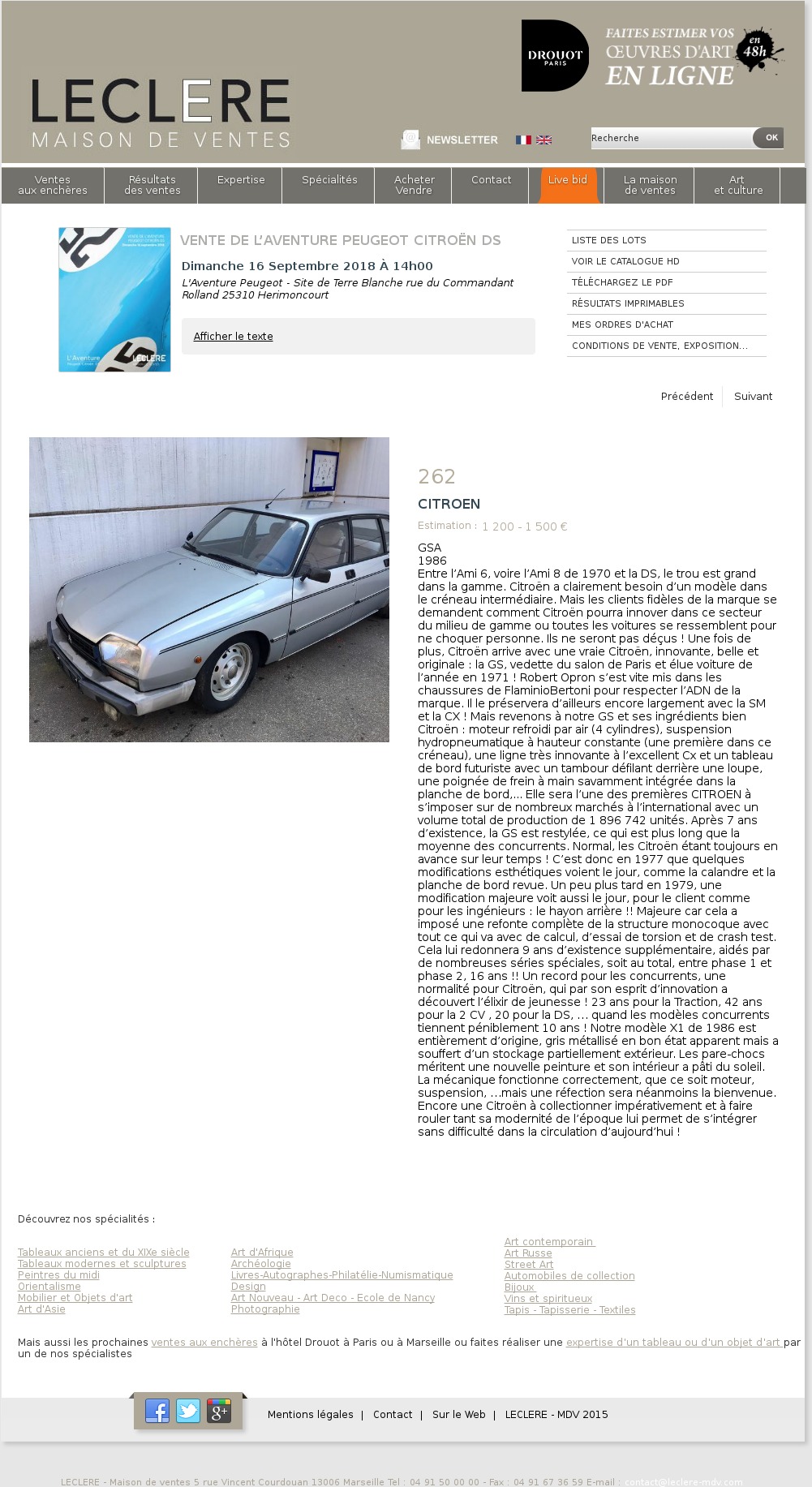Open the Twitter icon

(188, 1412)
